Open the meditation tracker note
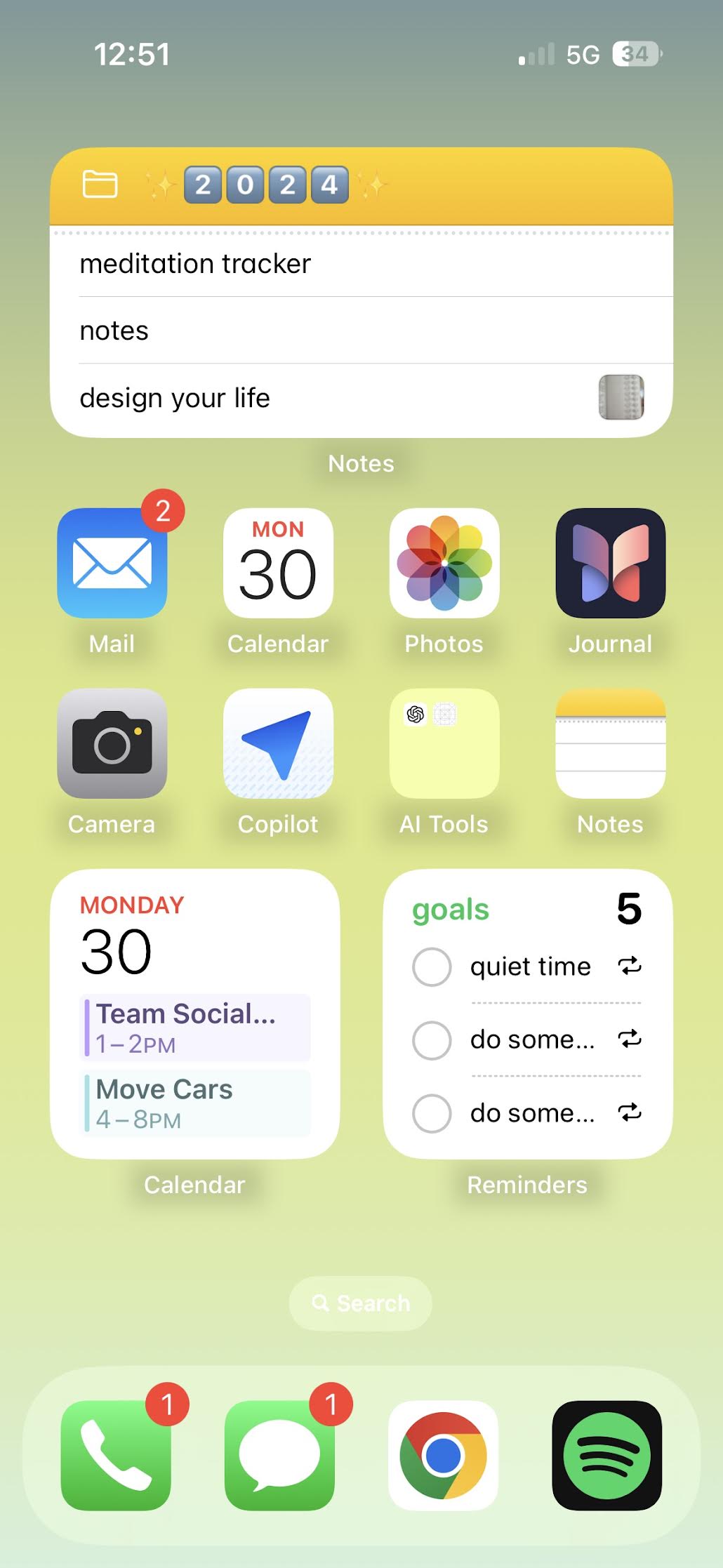723x1568 pixels. pos(195,264)
